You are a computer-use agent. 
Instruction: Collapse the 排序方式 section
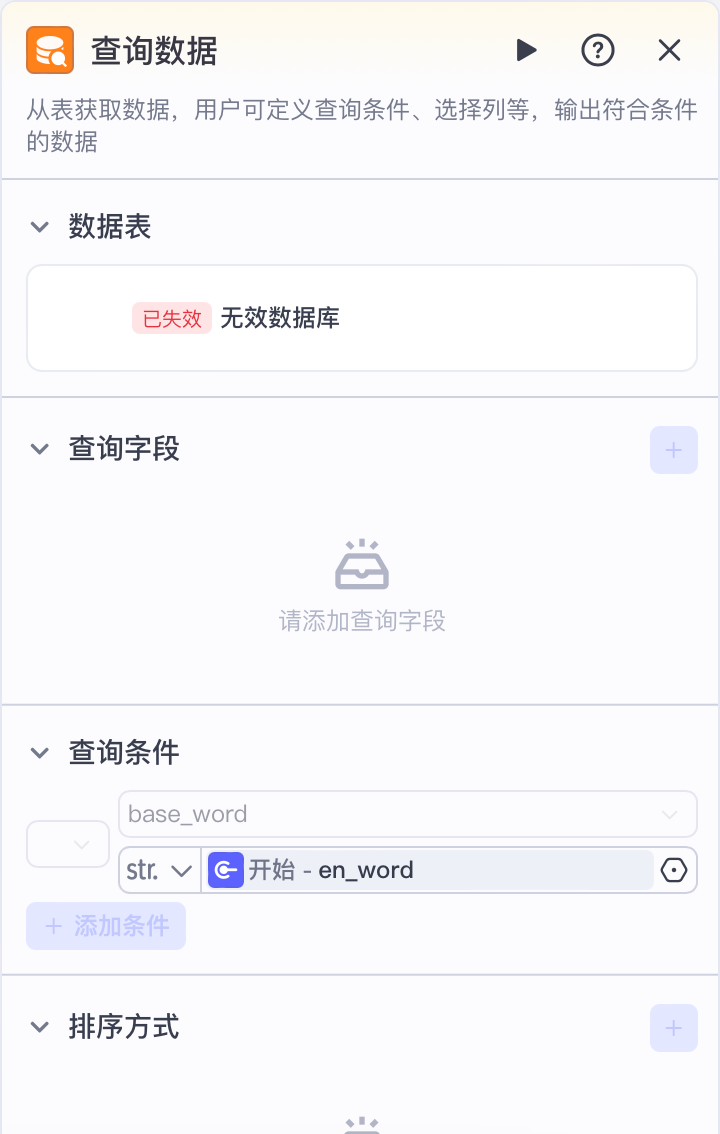(x=39, y=1027)
